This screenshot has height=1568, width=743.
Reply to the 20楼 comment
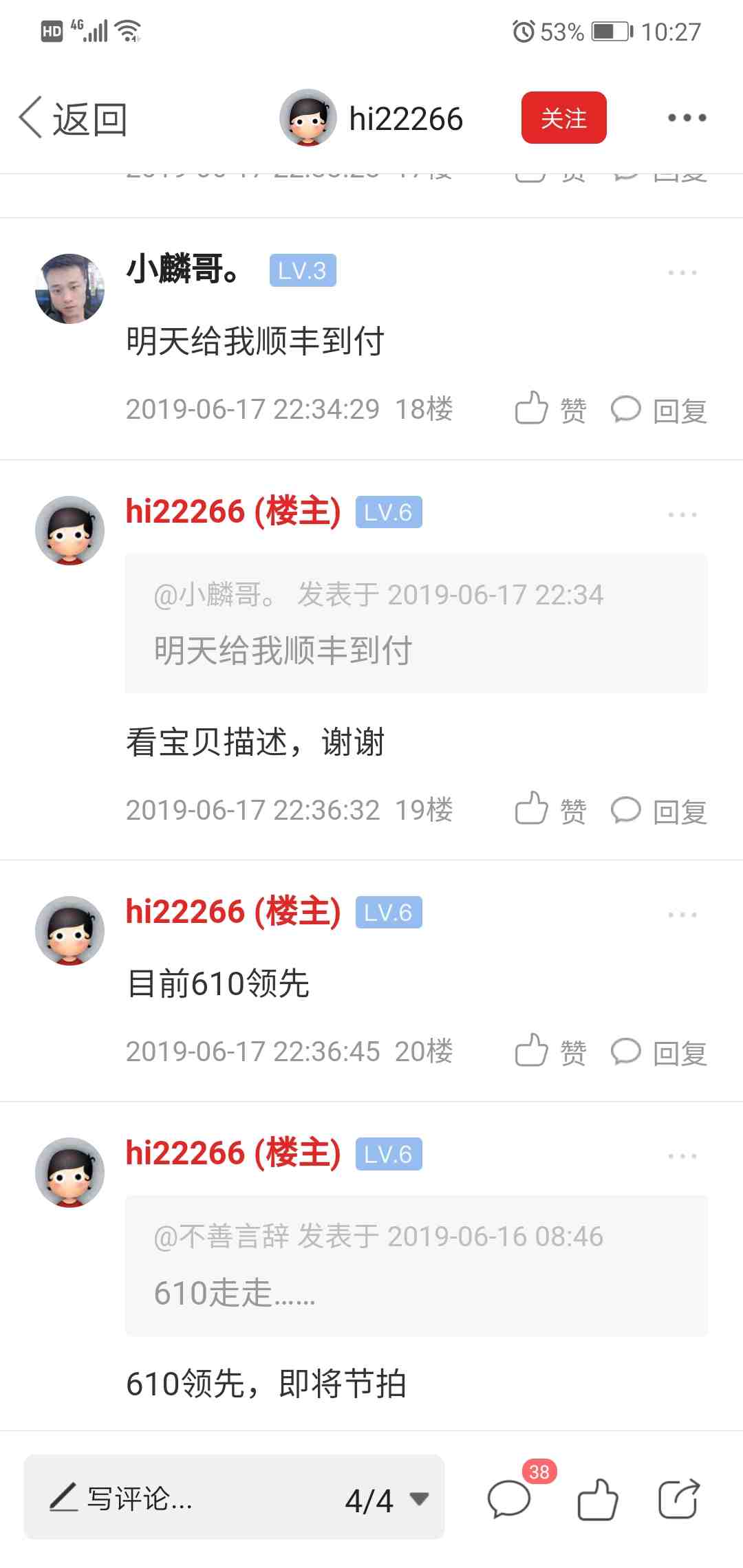point(659,1052)
